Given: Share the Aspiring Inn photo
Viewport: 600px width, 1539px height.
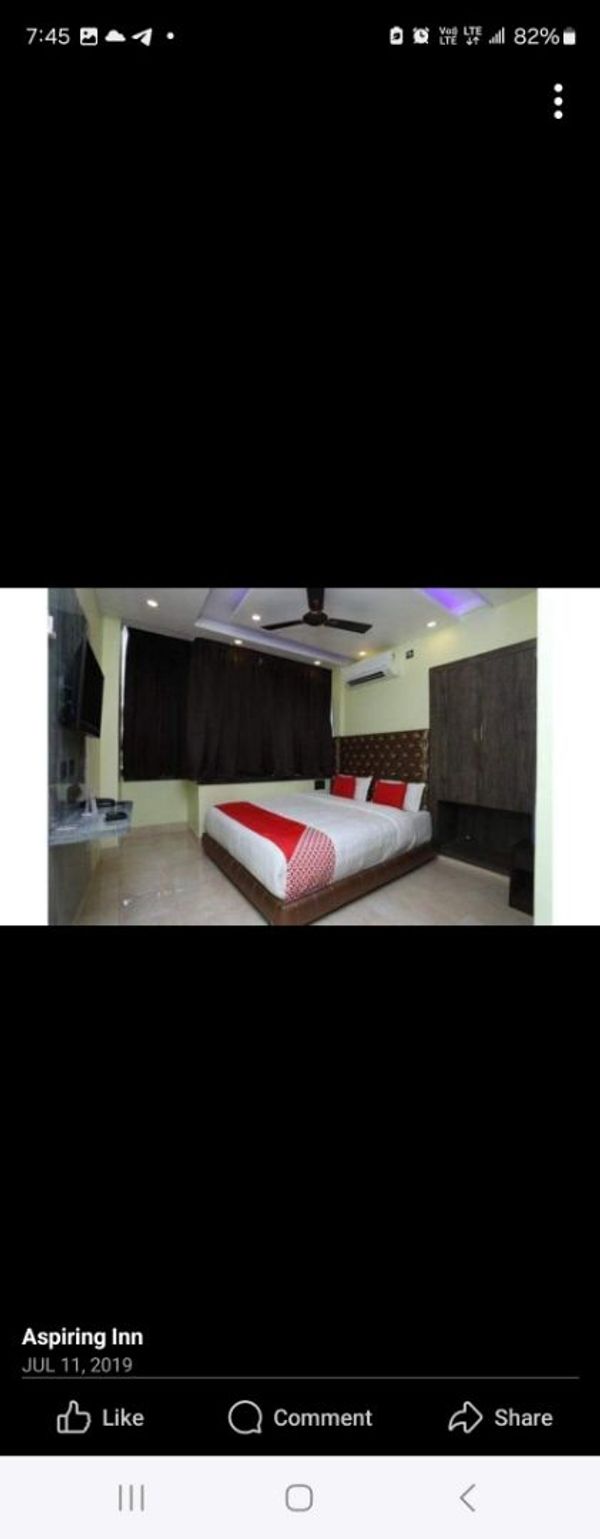Looking at the screenshot, I should point(500,1417).
